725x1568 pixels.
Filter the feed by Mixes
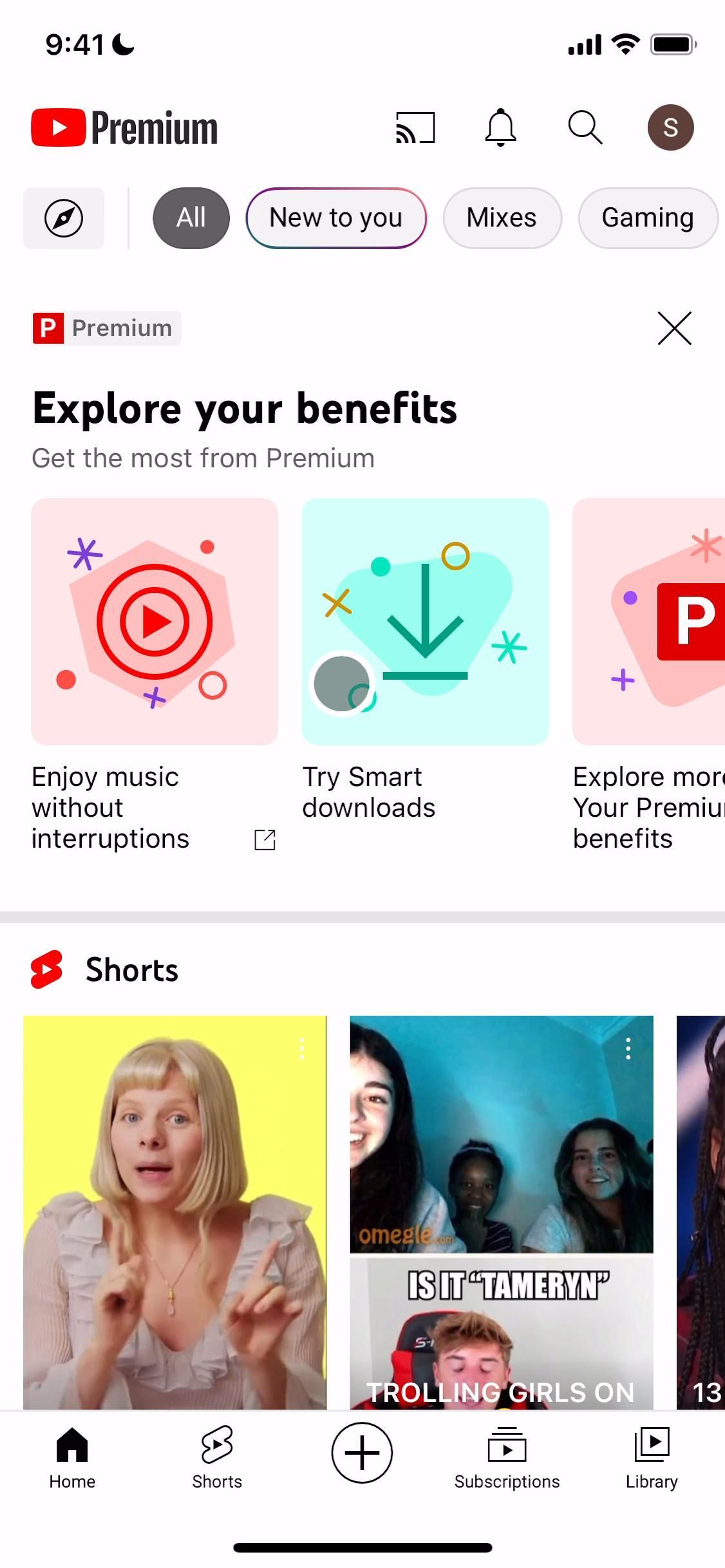pyautogui.click(x=502, y=218)
